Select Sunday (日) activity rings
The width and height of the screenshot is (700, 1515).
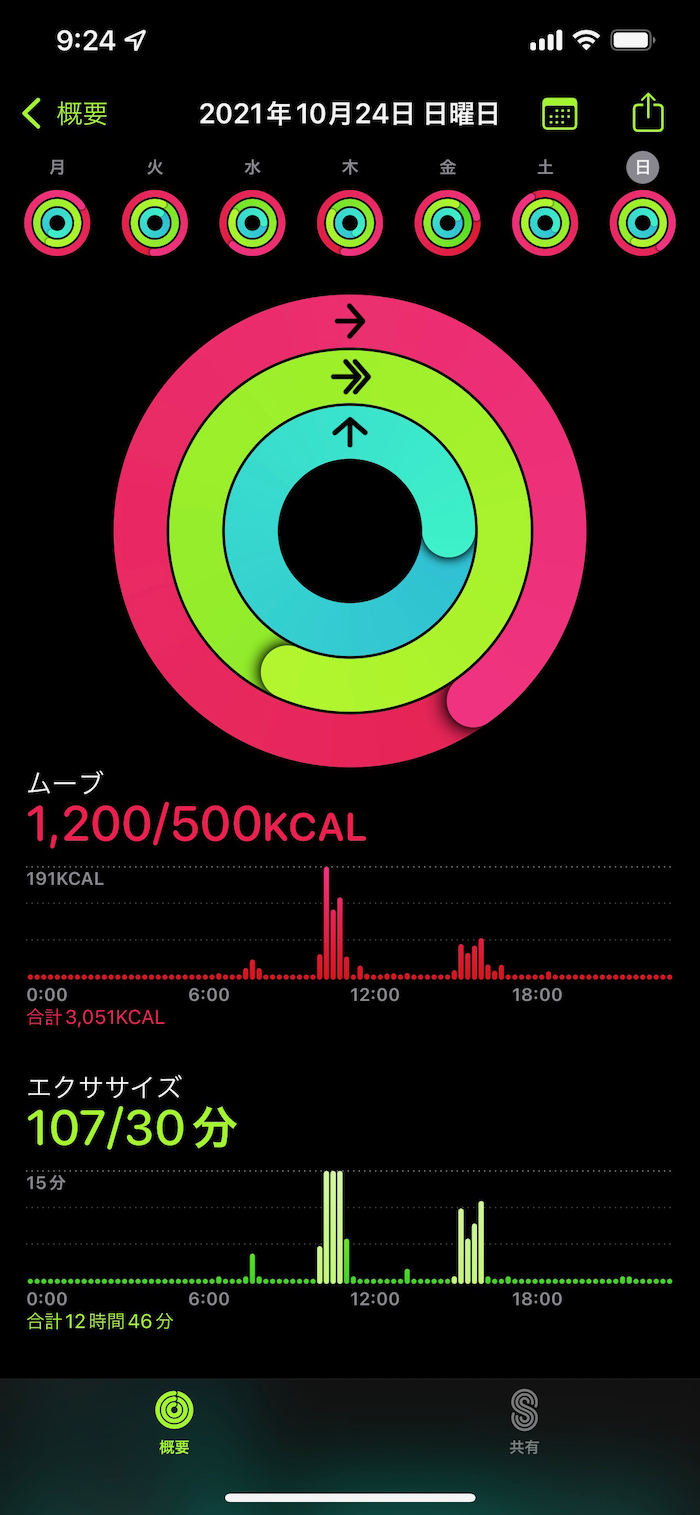[x=642, y=223]
